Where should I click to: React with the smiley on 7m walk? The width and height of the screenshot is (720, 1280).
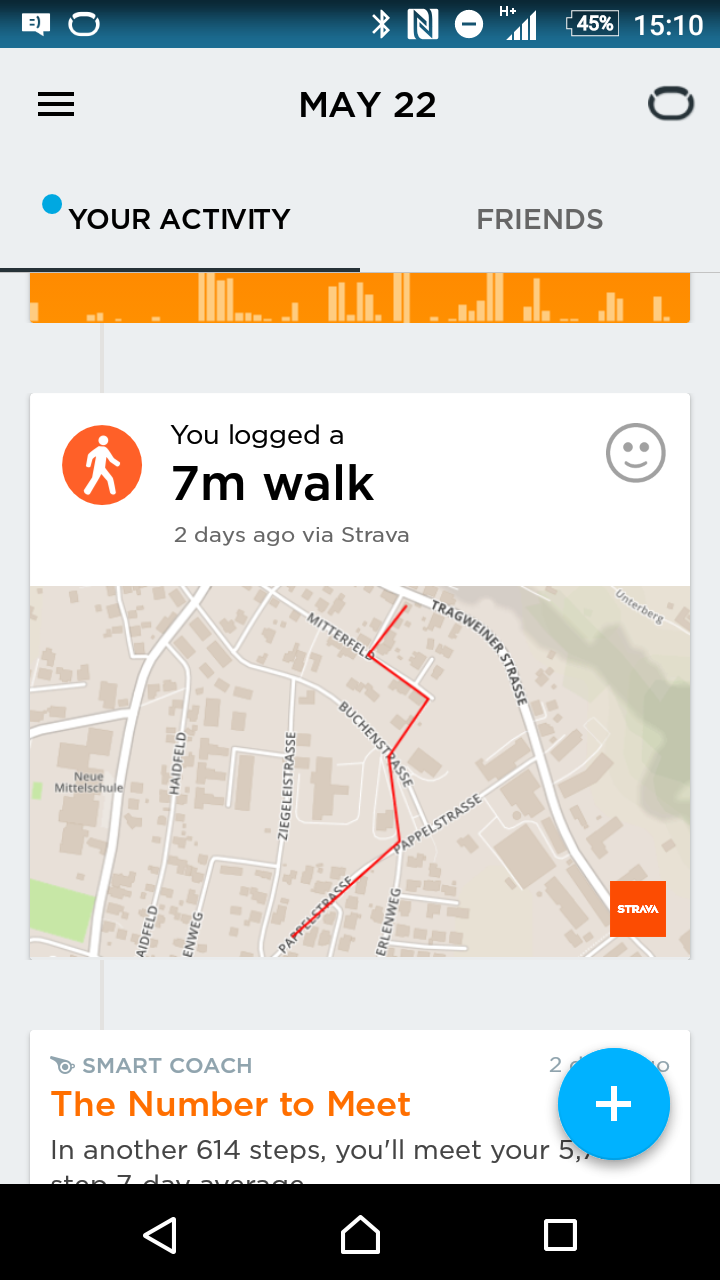point(636,453)
